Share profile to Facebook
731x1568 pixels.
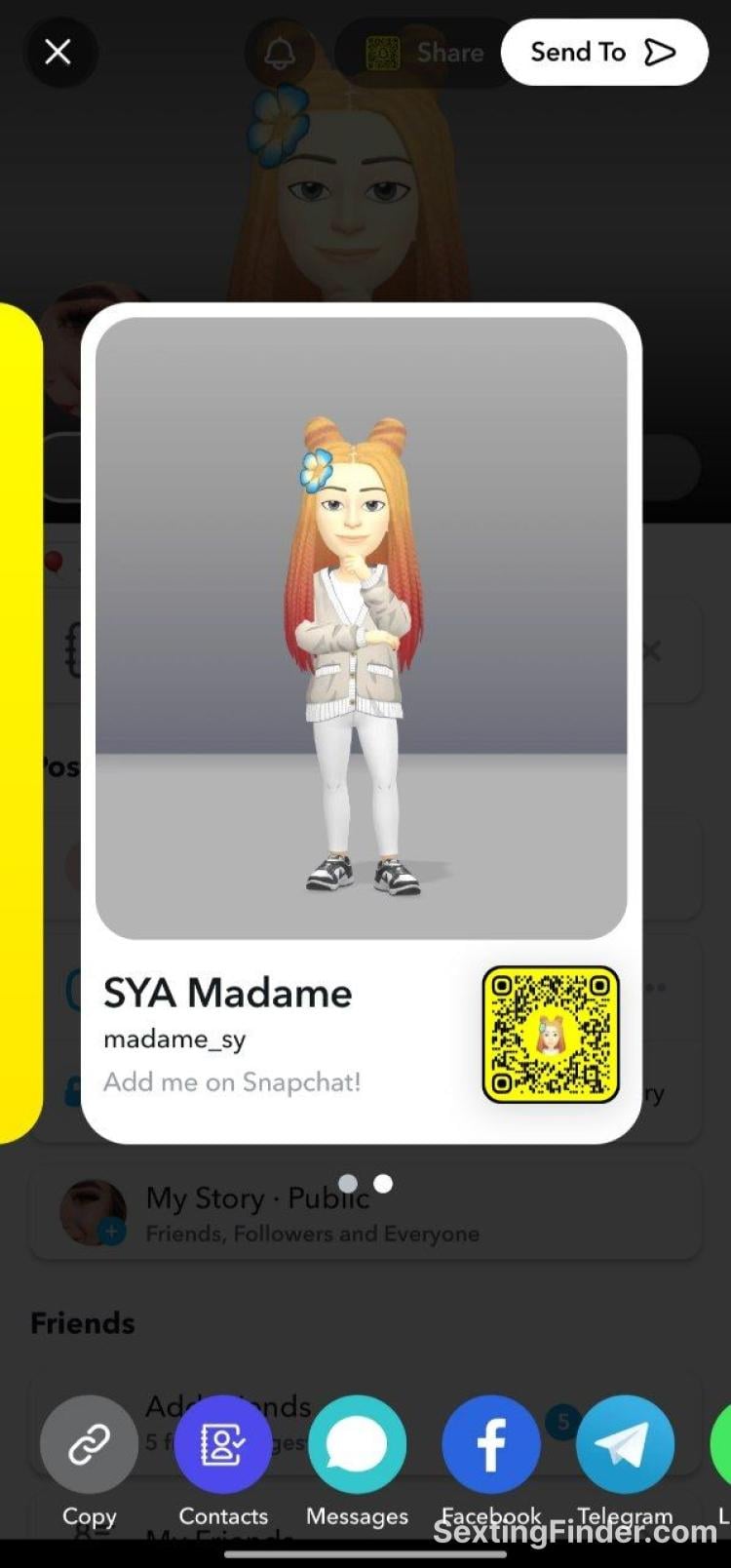(x=490, y=1445)
